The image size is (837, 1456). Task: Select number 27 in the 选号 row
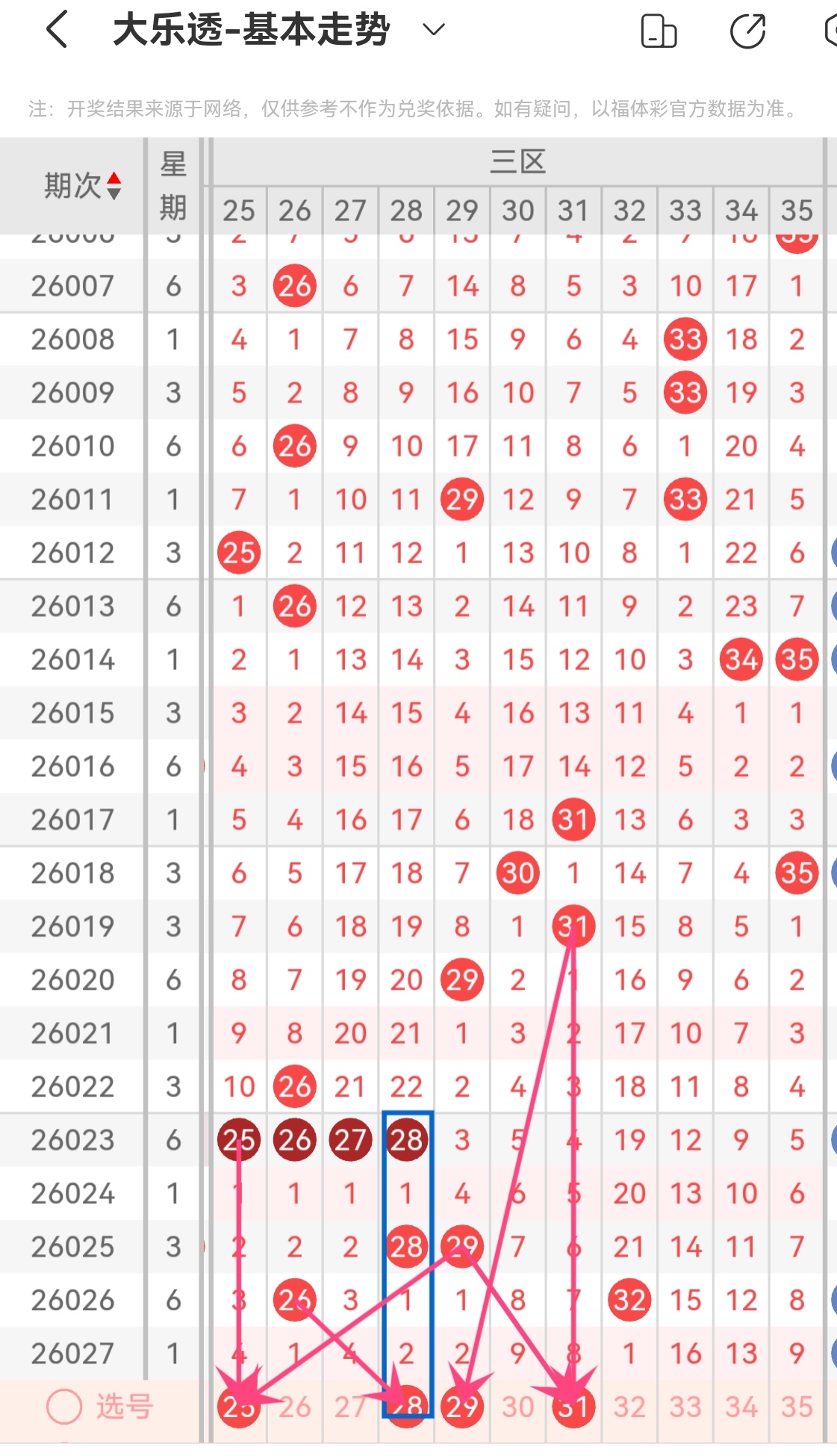tap(350, 1407)
